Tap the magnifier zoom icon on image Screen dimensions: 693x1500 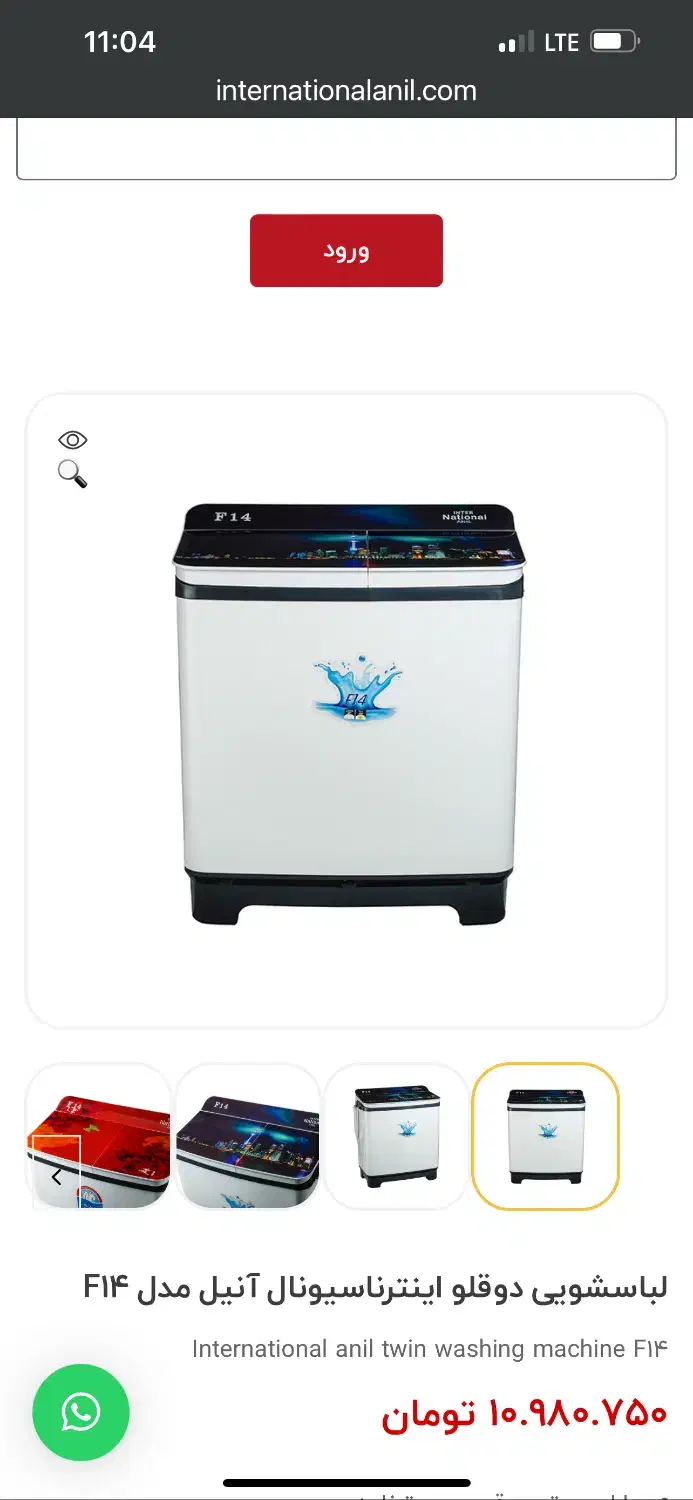pyautogui.click(x=72, y=474)
